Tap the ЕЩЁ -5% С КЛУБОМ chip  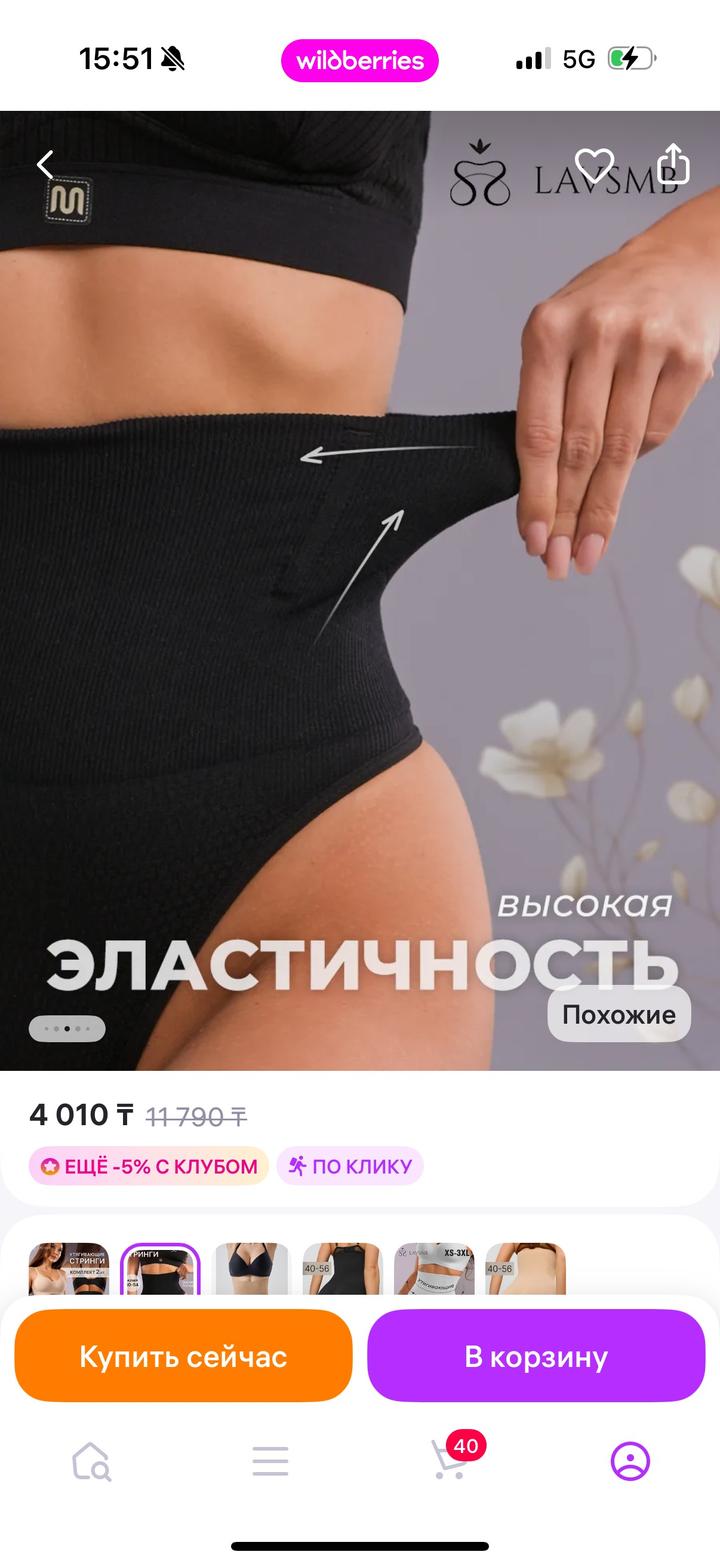pyautogui.click(x=149, y=1166)
